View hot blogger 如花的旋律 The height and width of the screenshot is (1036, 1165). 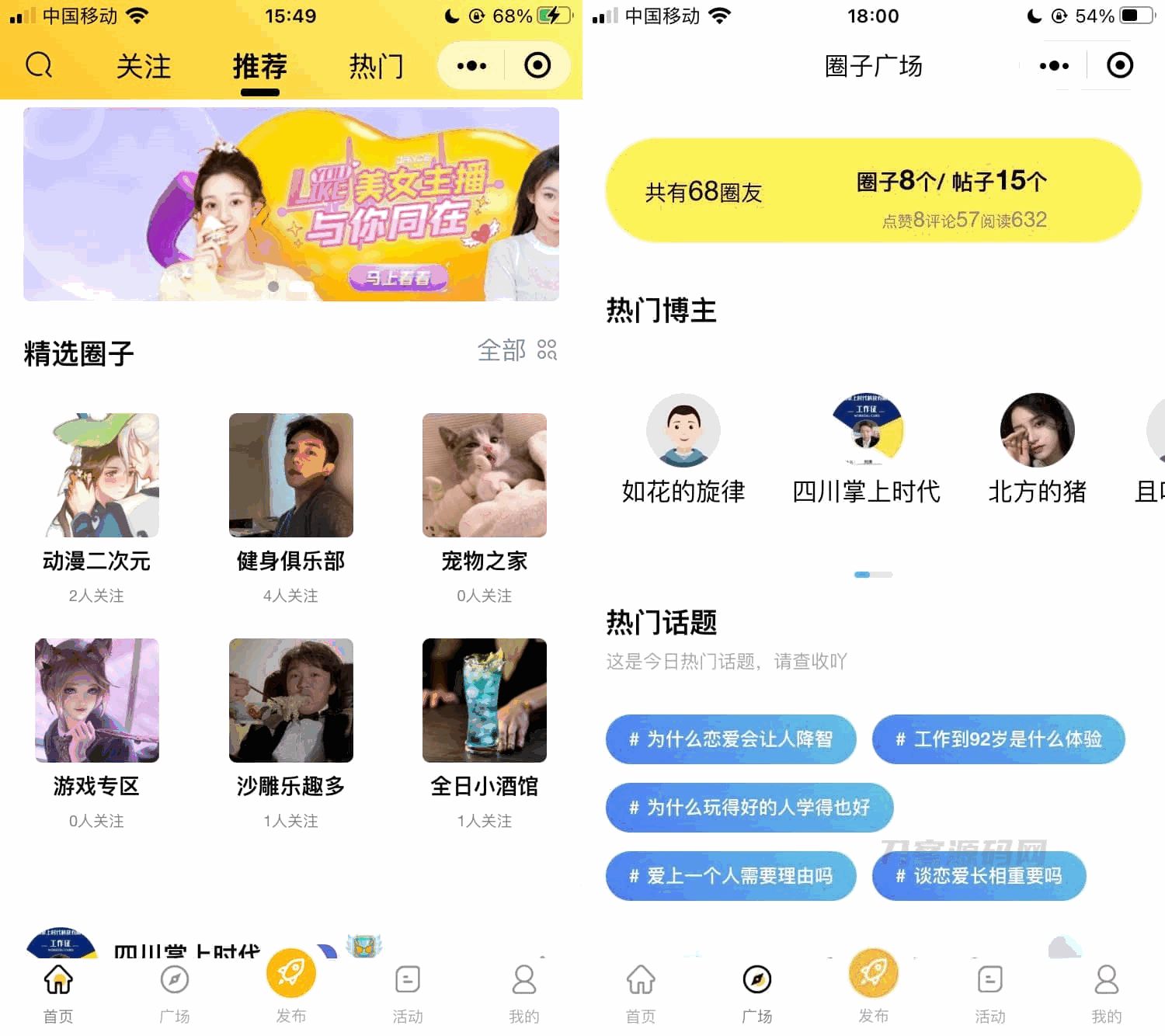(x=683, y=430)
